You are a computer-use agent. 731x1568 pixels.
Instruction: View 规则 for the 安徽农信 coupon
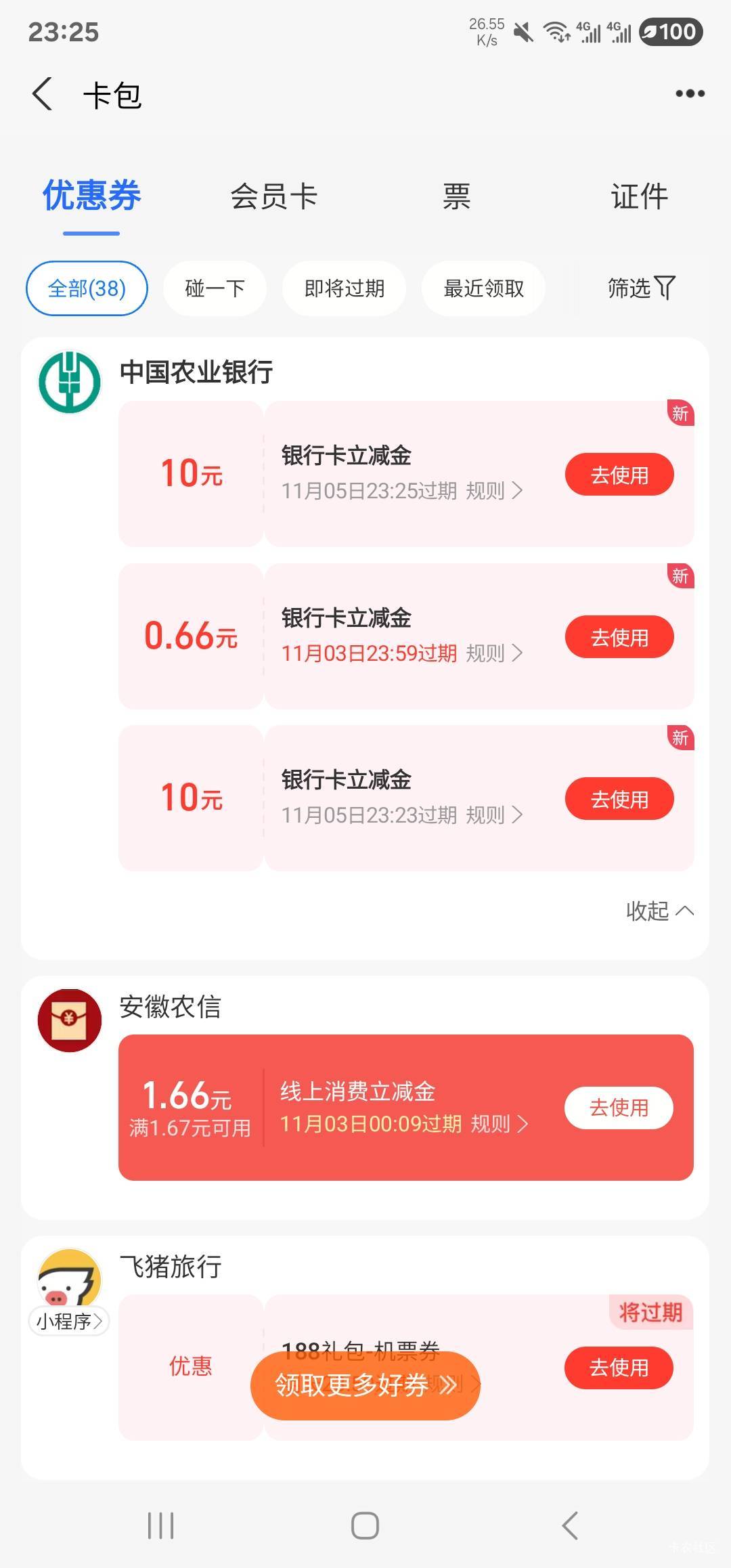499,1125
